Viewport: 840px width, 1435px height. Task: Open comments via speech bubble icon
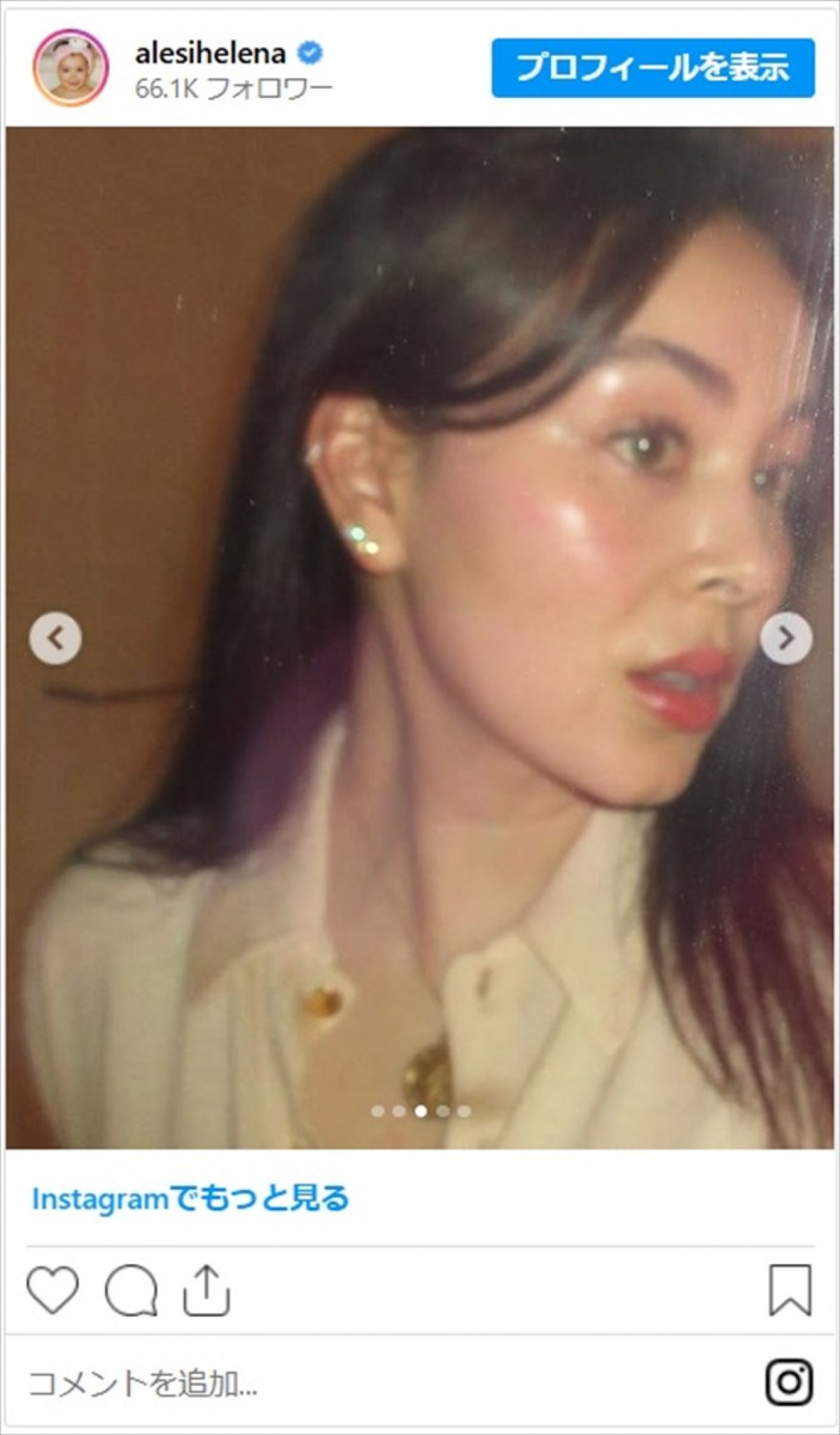[131, 1290]
